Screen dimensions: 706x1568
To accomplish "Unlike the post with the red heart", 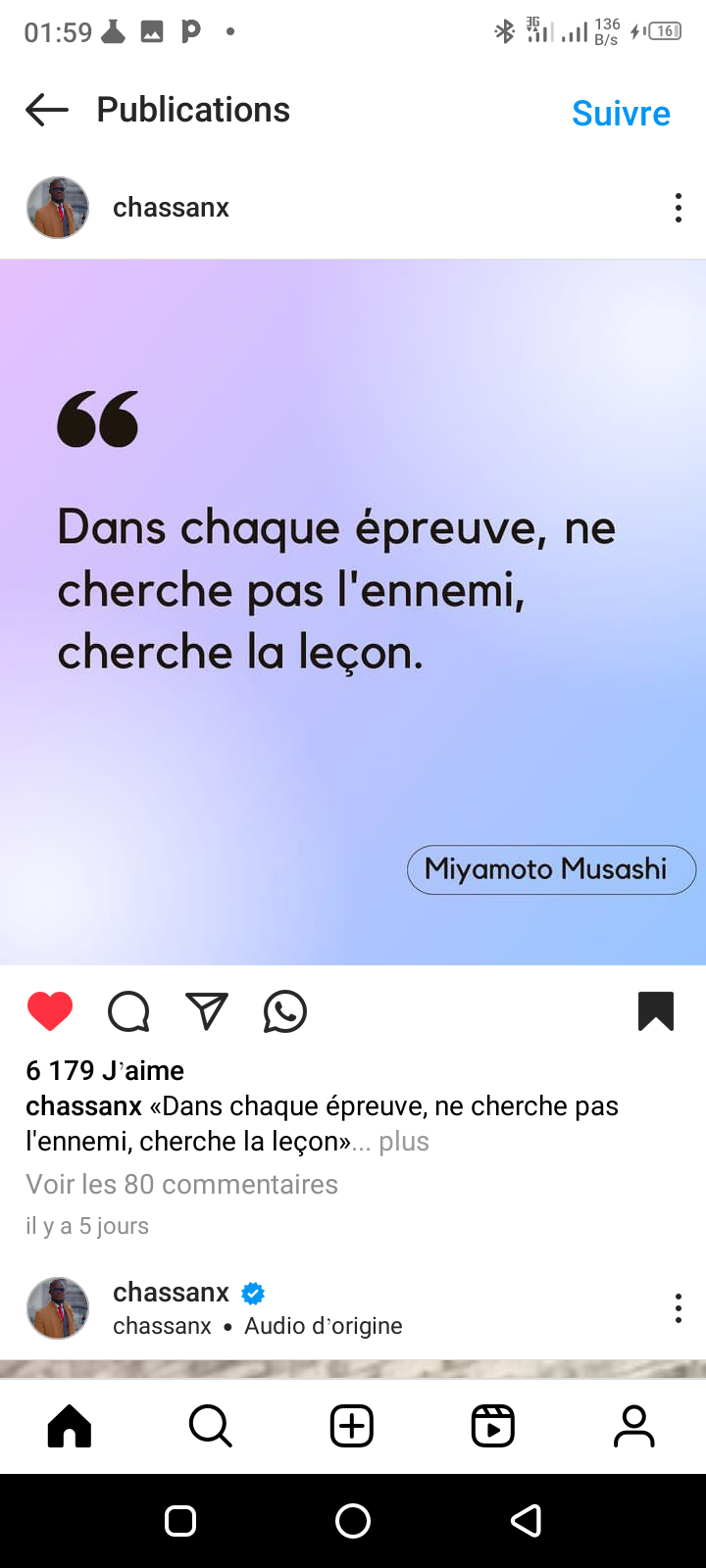I will click(50, 1011).
